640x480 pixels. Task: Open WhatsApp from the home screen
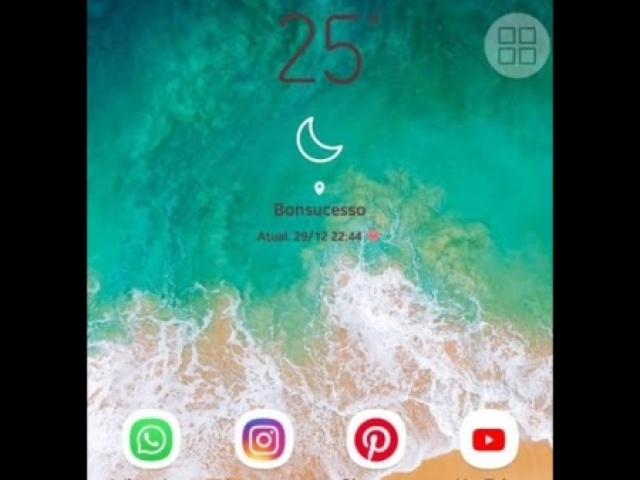pos(151,440)
